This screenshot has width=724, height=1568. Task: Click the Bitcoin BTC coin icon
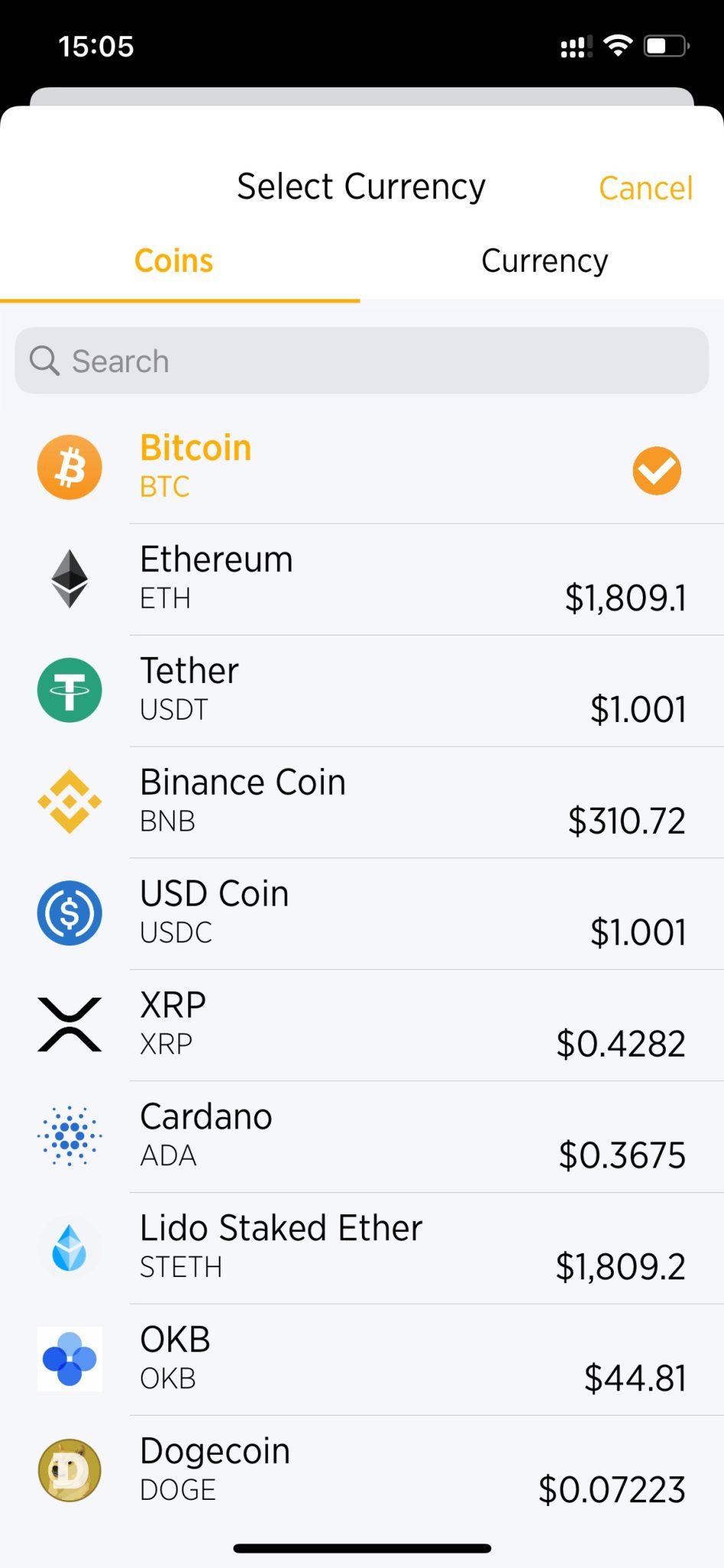[70, 468]
